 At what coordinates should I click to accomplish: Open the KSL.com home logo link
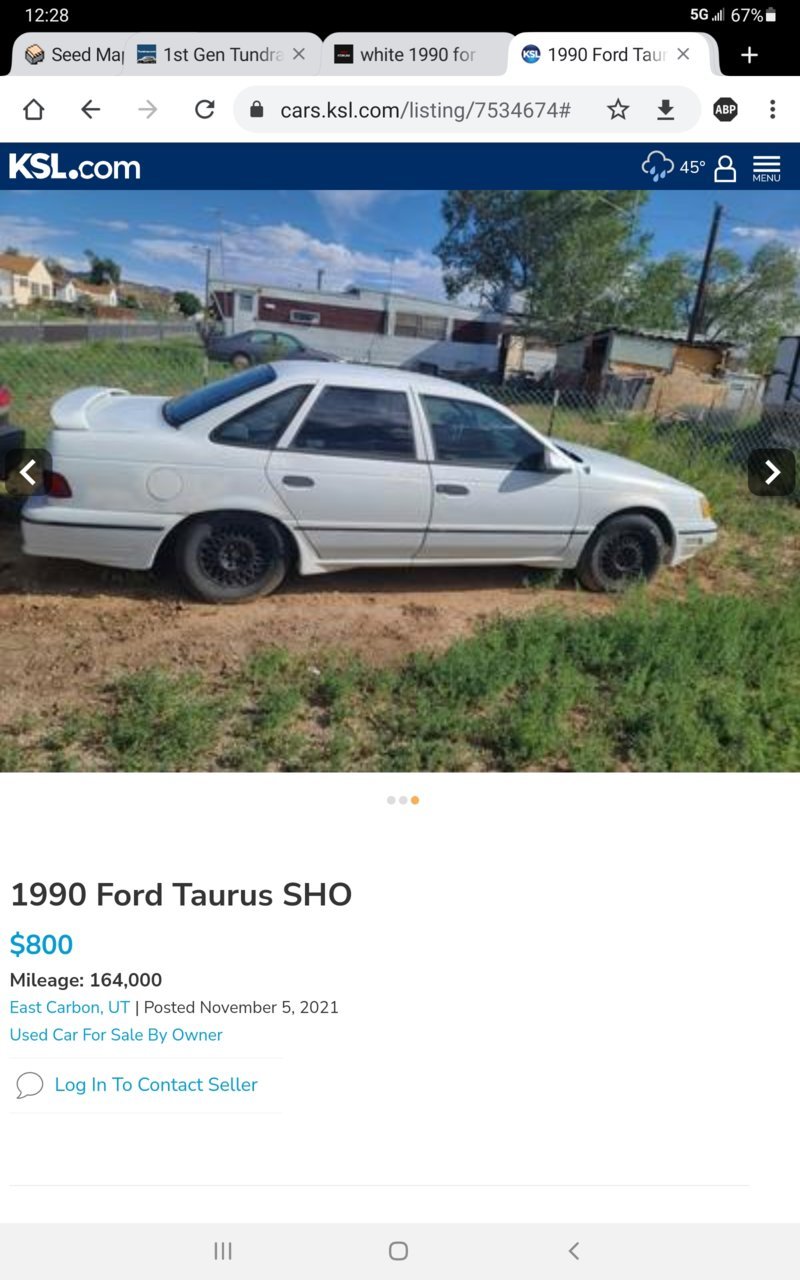tap(75, 167)
